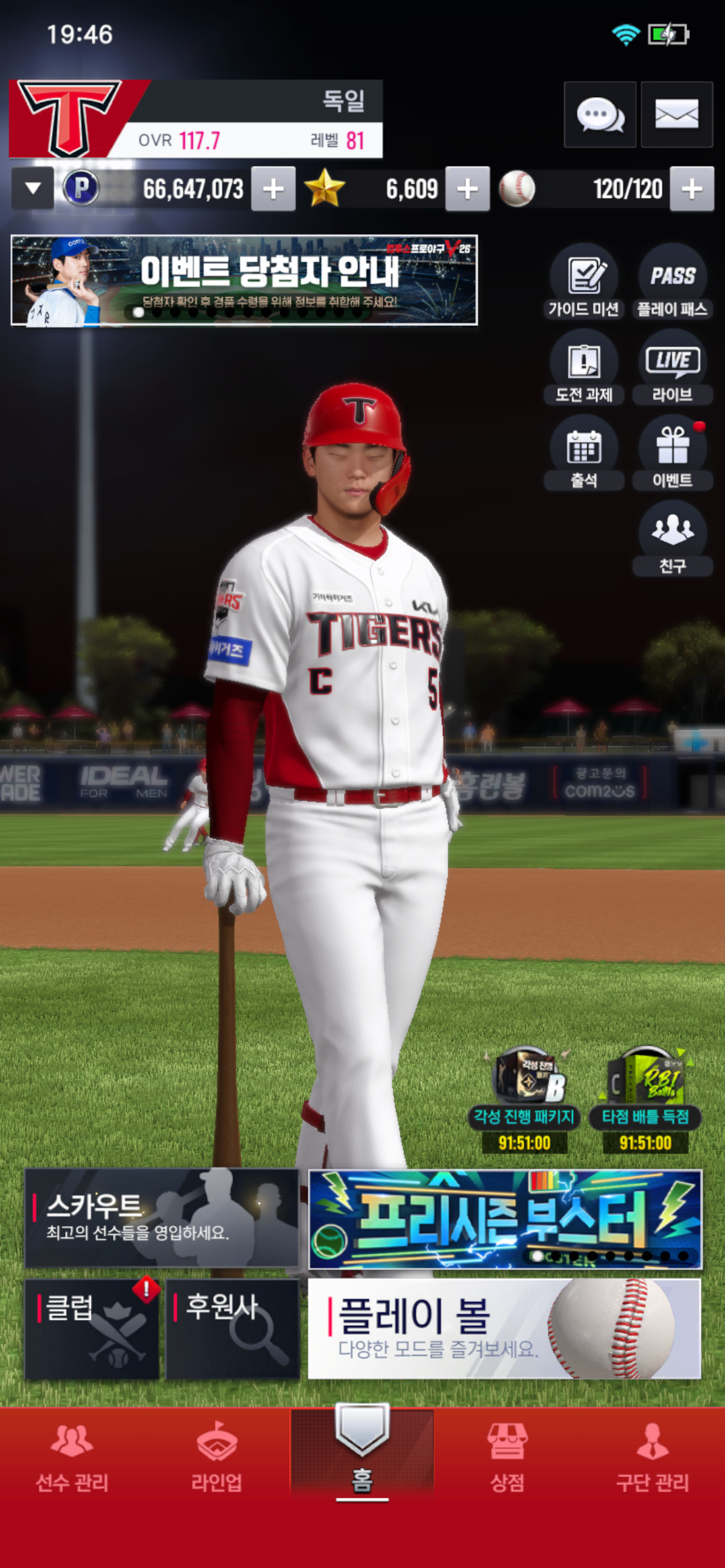
Task: Open the 이벤트 당첨자 안내 banner
Action: click(x=244, y=280)
